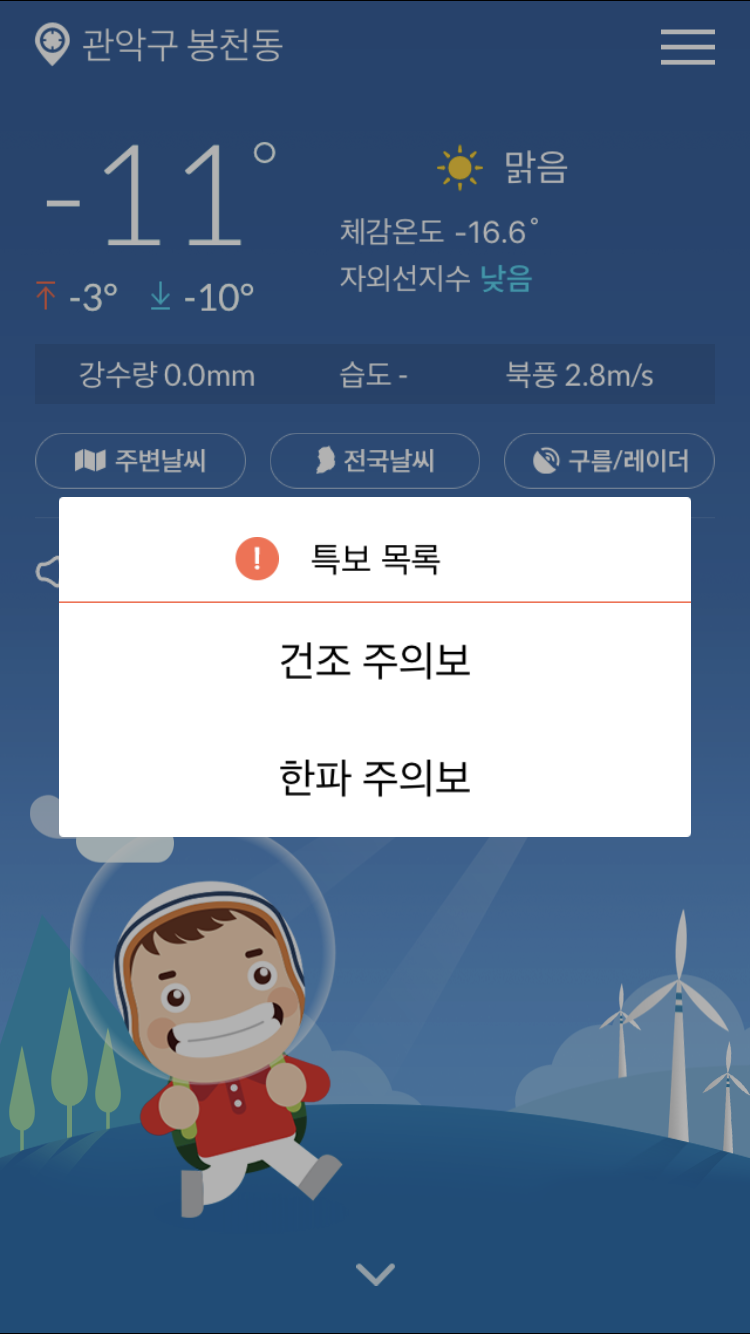Open the hamburger menu
Viewport: 750px width, 1334px height.
687,47
